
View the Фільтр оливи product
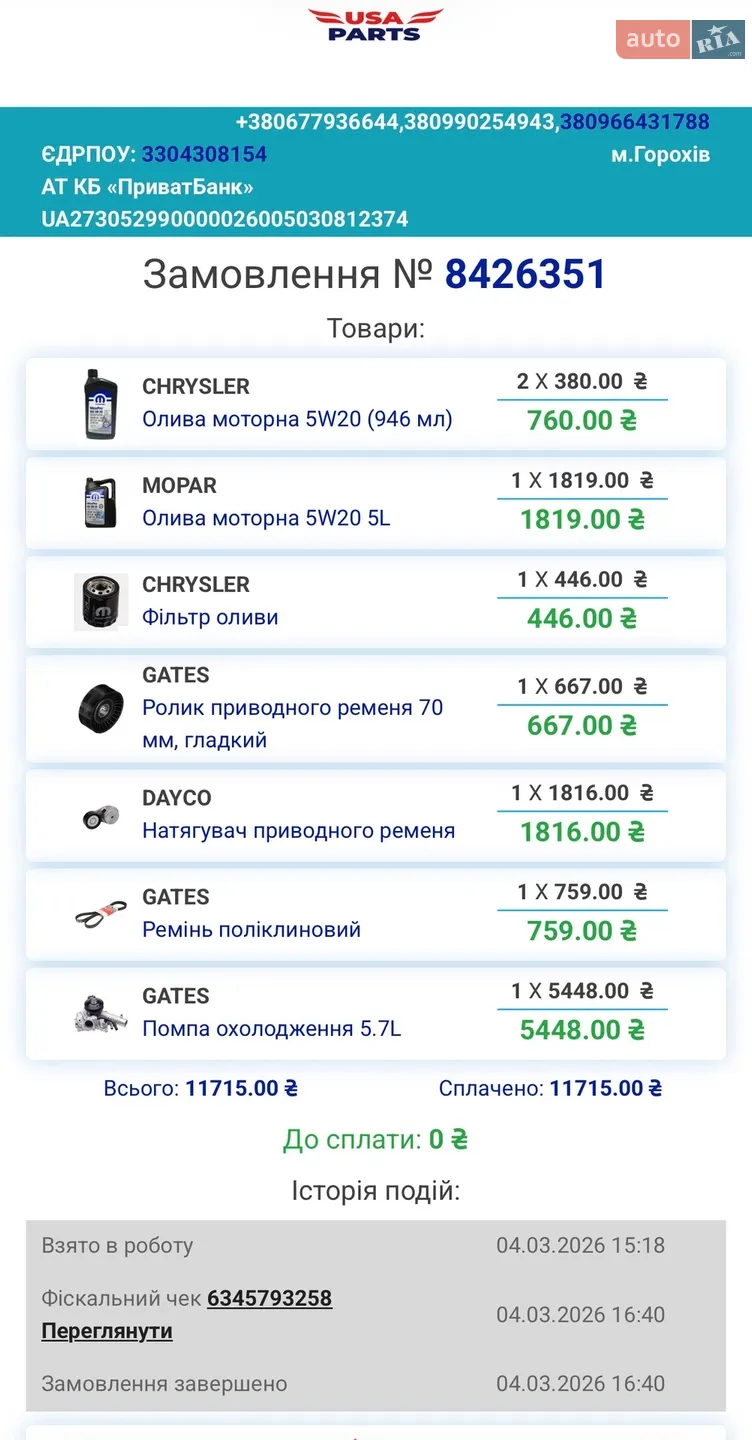[210, 617]
